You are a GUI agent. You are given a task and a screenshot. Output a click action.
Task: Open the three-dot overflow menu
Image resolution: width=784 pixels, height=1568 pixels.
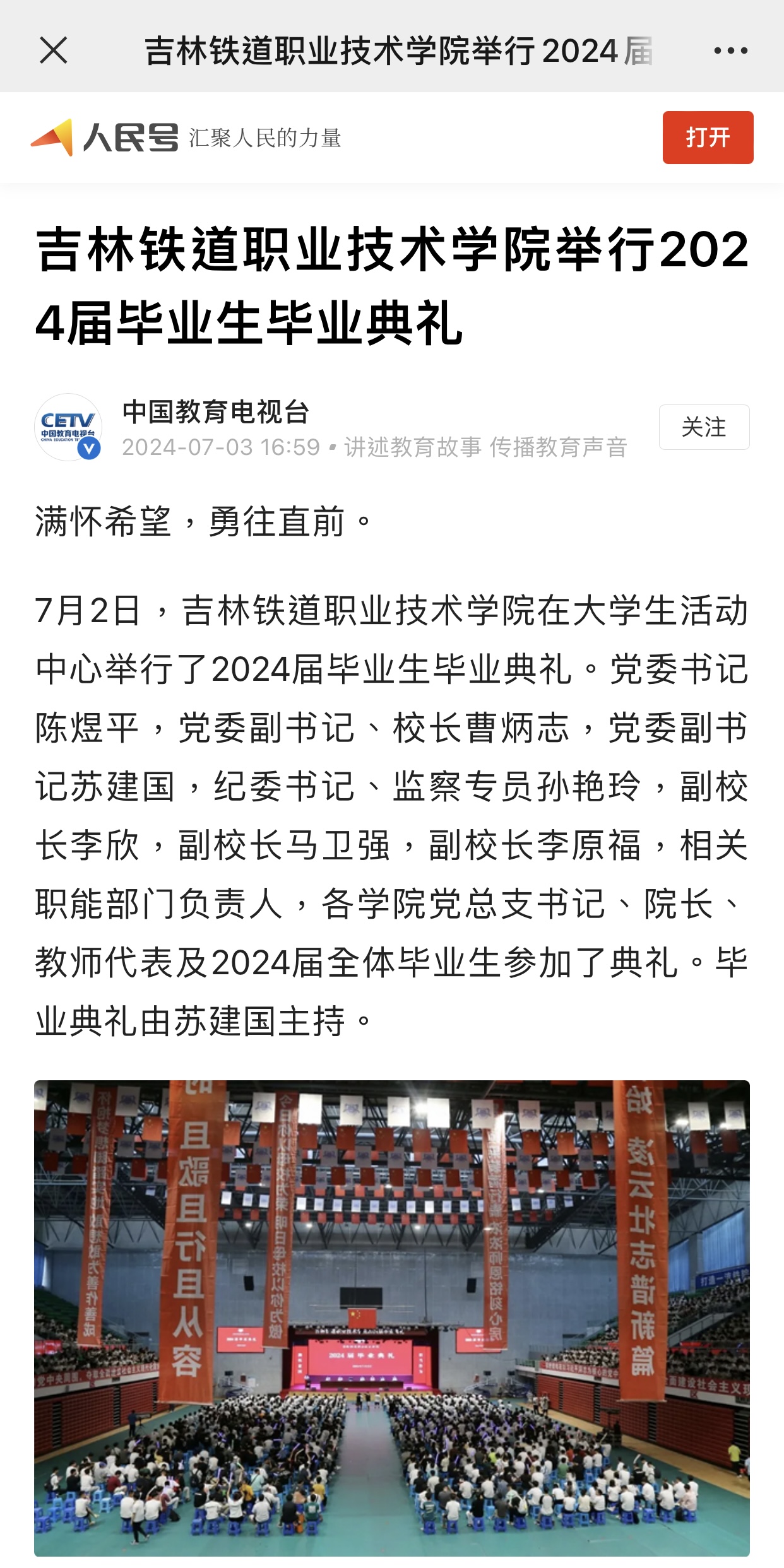point(730,50)
